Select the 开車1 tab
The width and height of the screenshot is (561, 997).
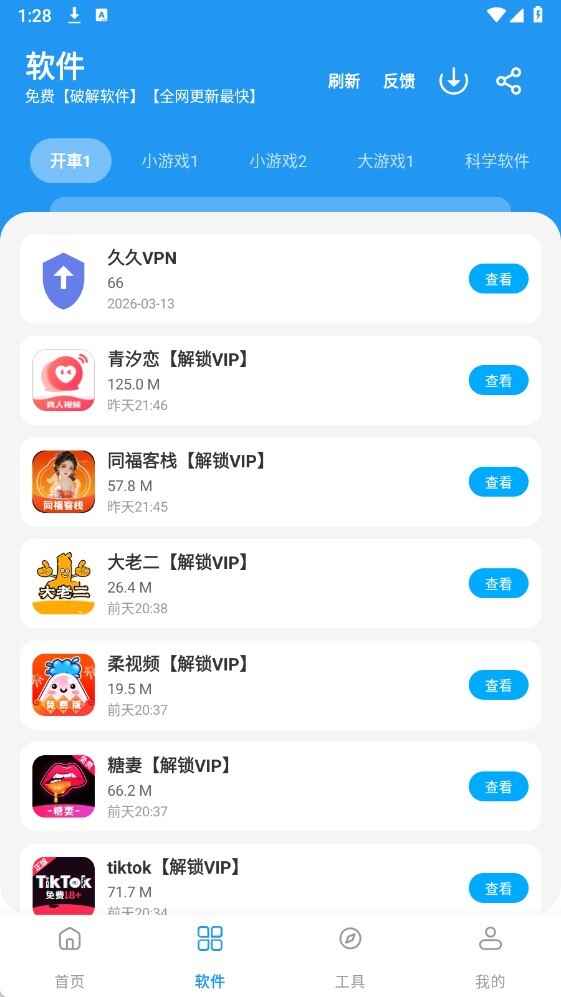tap(71, 161)
